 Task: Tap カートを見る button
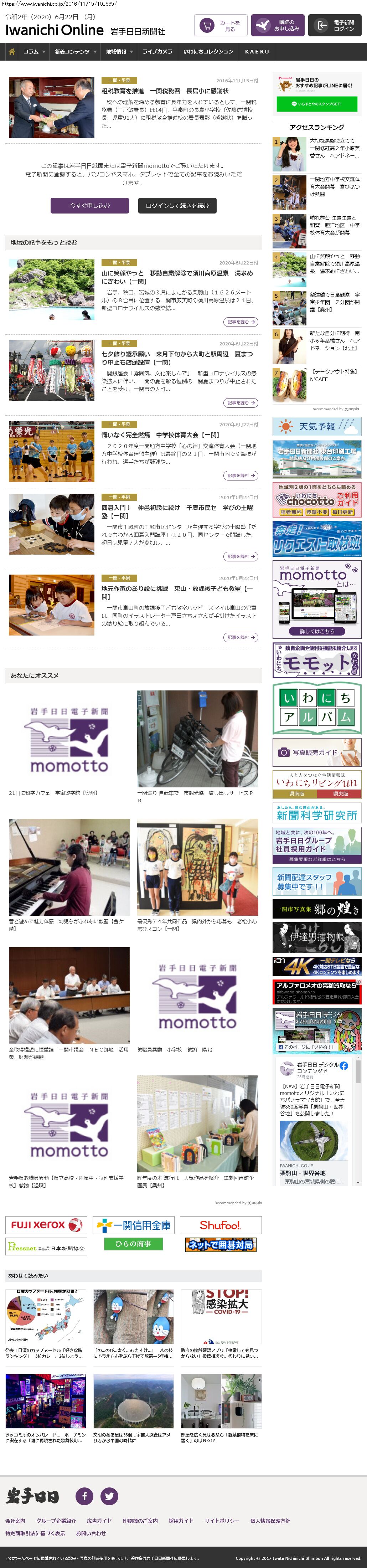tap(221, 26)
